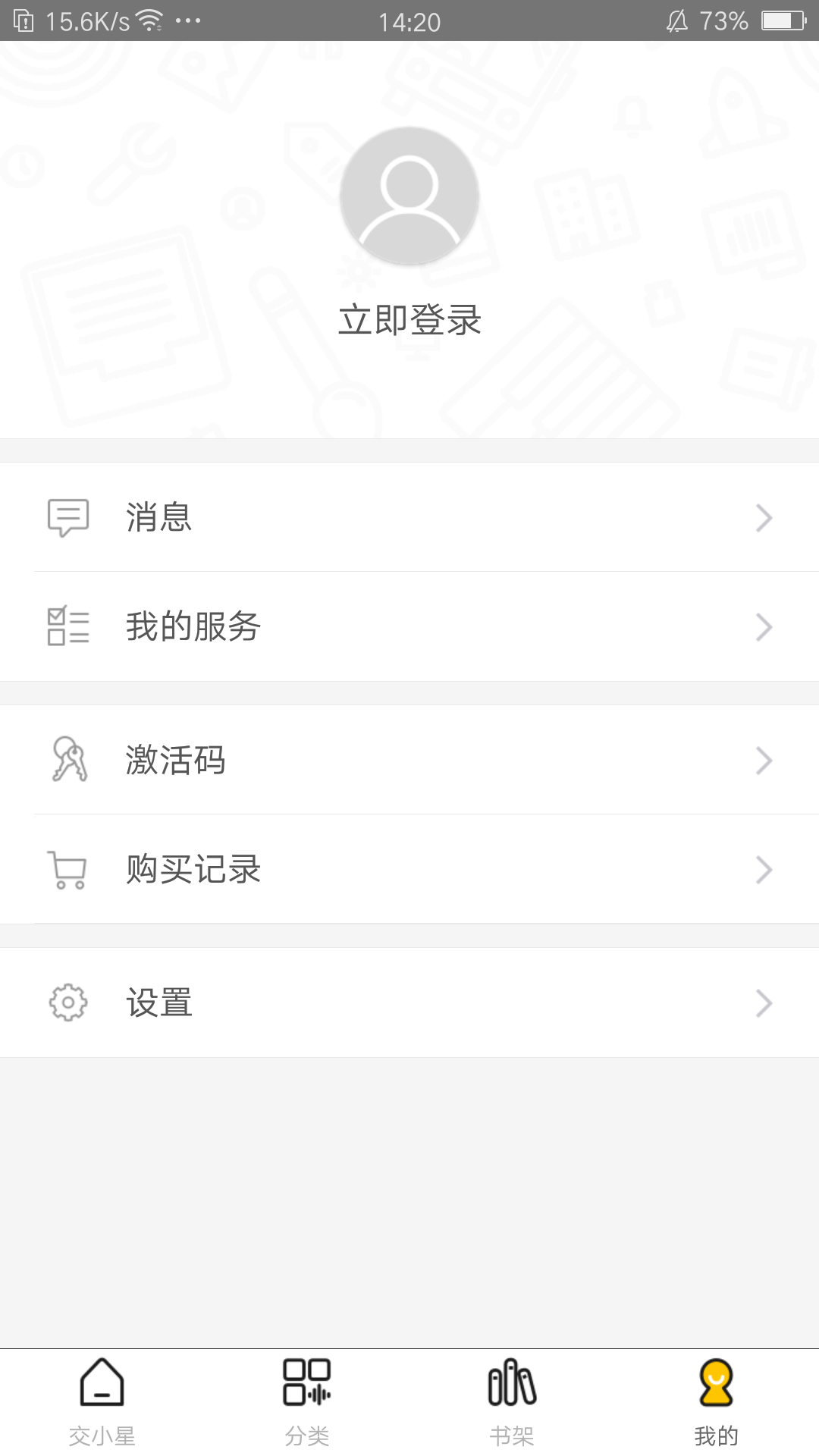The height and width of the screenshot is (1456, 819).
Task: Expand the 消息 row chevron
Action: 764,518
